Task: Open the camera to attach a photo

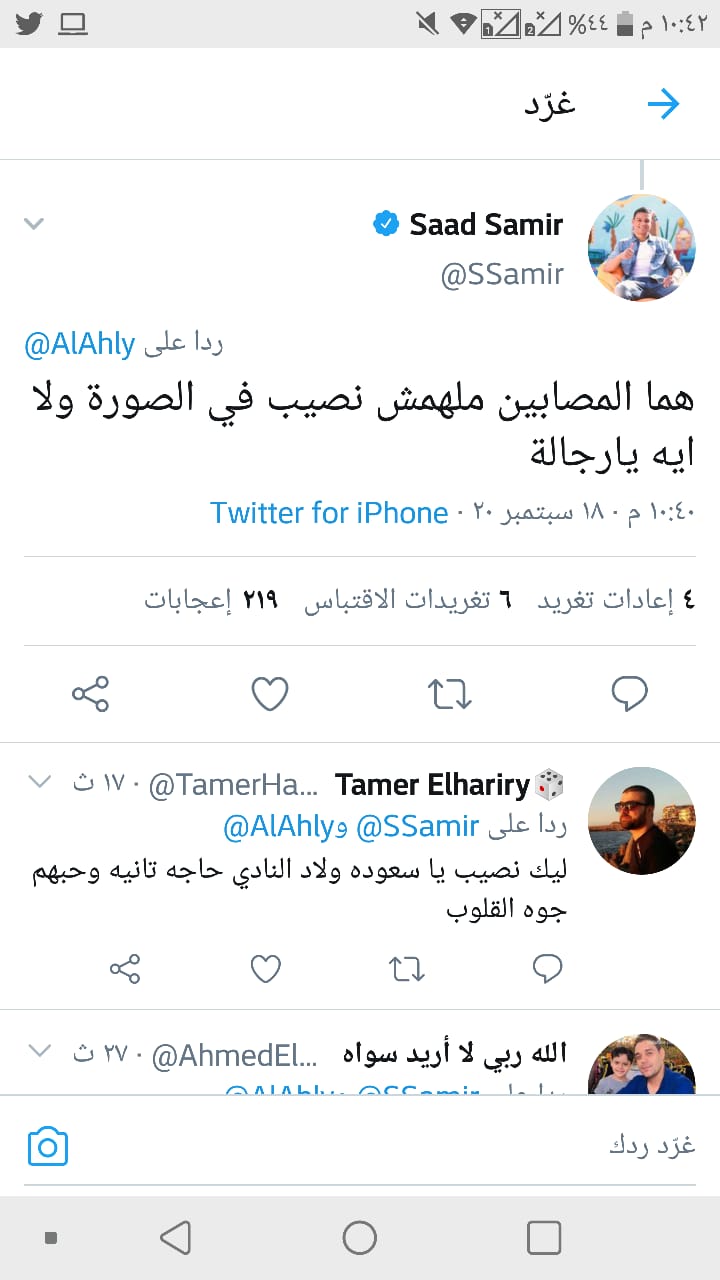Action: 48,1146
